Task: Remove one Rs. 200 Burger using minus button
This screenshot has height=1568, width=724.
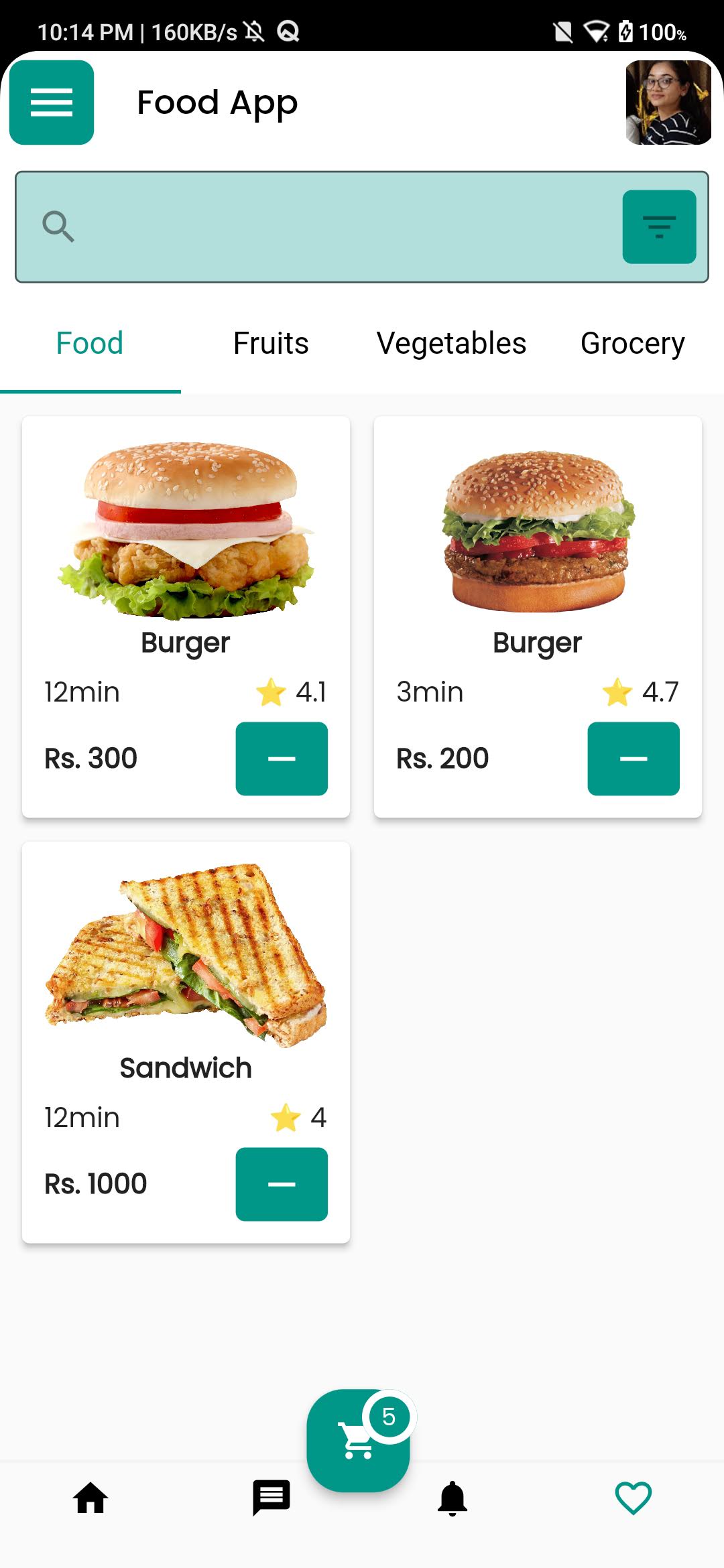Action: coord(633,759)
